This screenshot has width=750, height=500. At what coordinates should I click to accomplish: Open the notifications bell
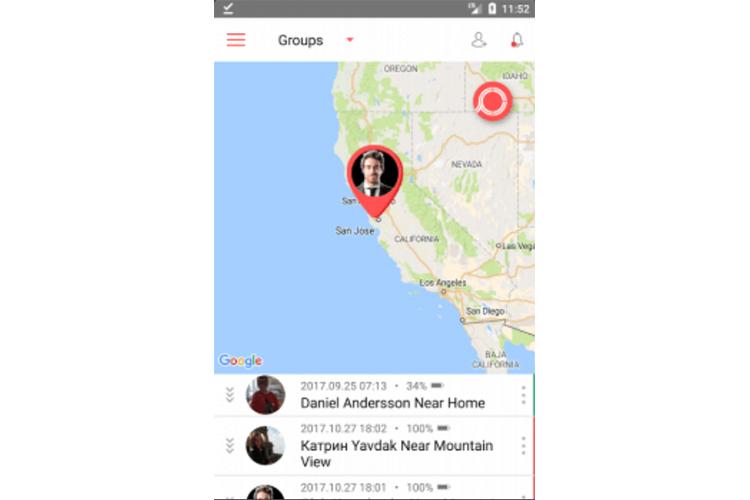517,40
